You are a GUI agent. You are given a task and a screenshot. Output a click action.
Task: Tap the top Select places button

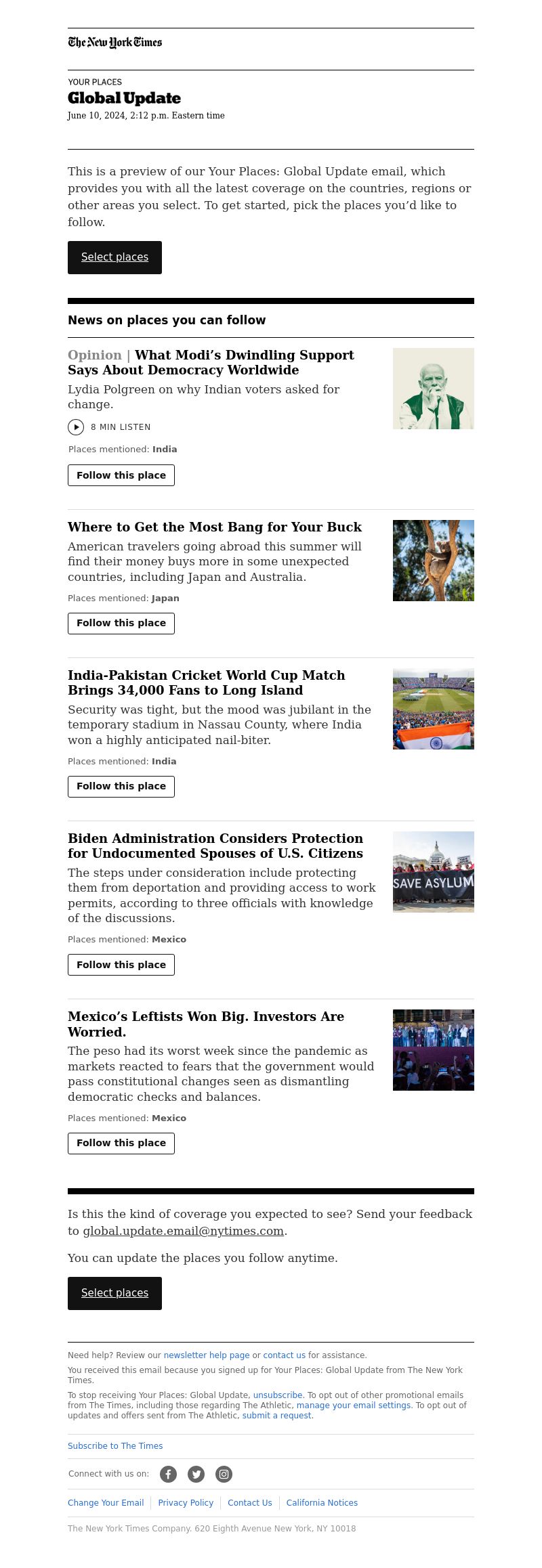click(114, 257)
